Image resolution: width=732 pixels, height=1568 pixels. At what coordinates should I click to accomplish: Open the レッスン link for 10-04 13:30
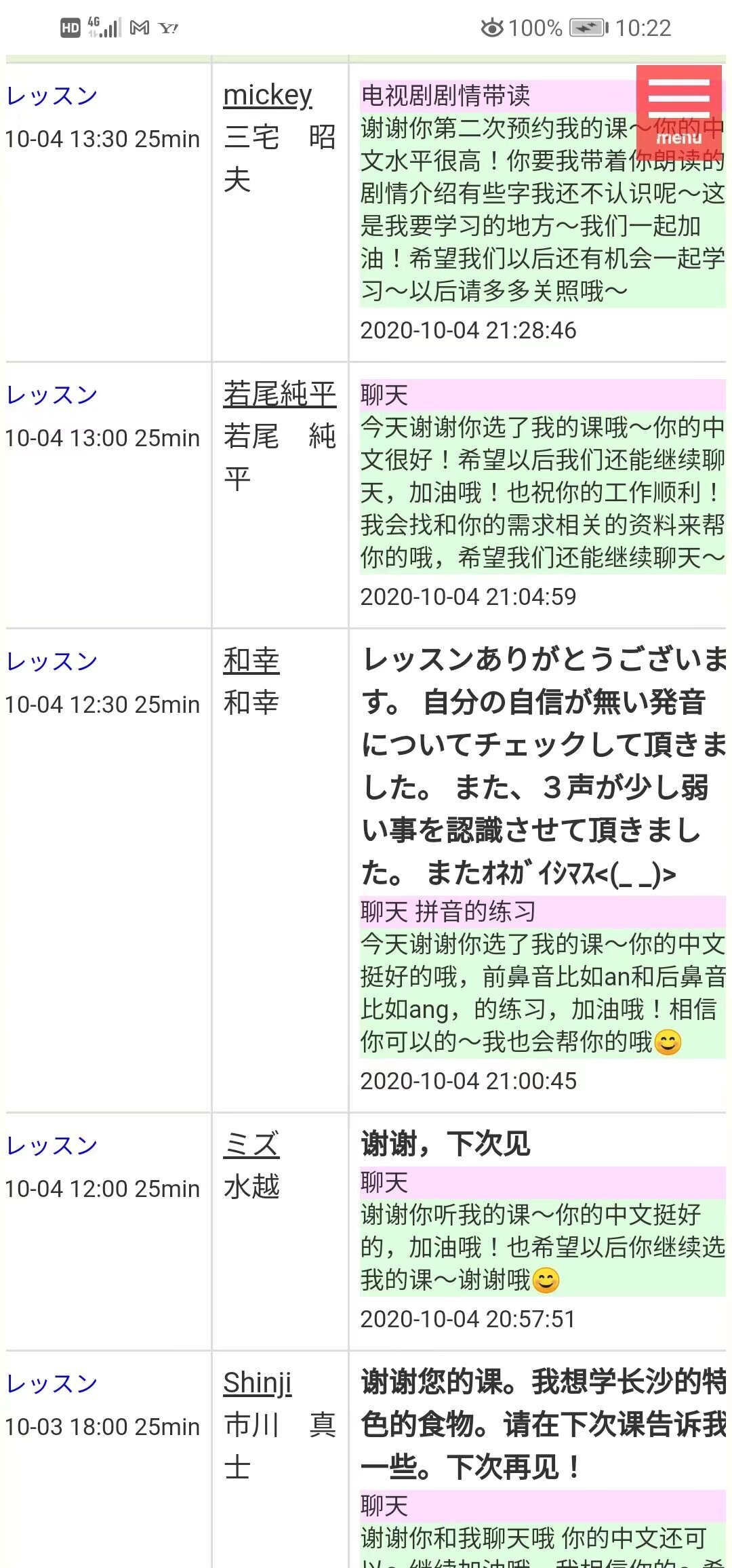[x=52, y=96]
